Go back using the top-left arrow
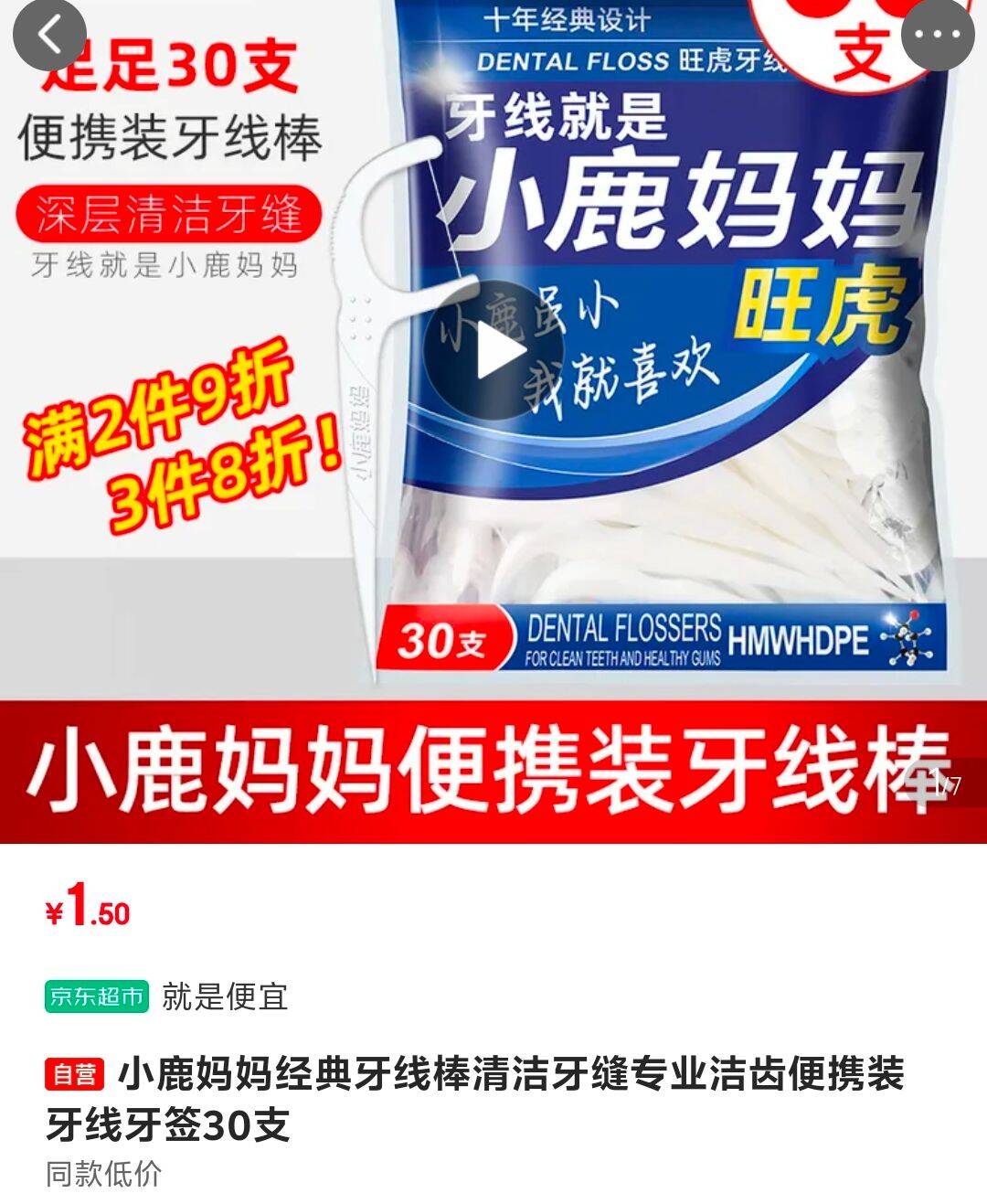Viewport: 987px width, 1204px height. (x=49, y=36)
